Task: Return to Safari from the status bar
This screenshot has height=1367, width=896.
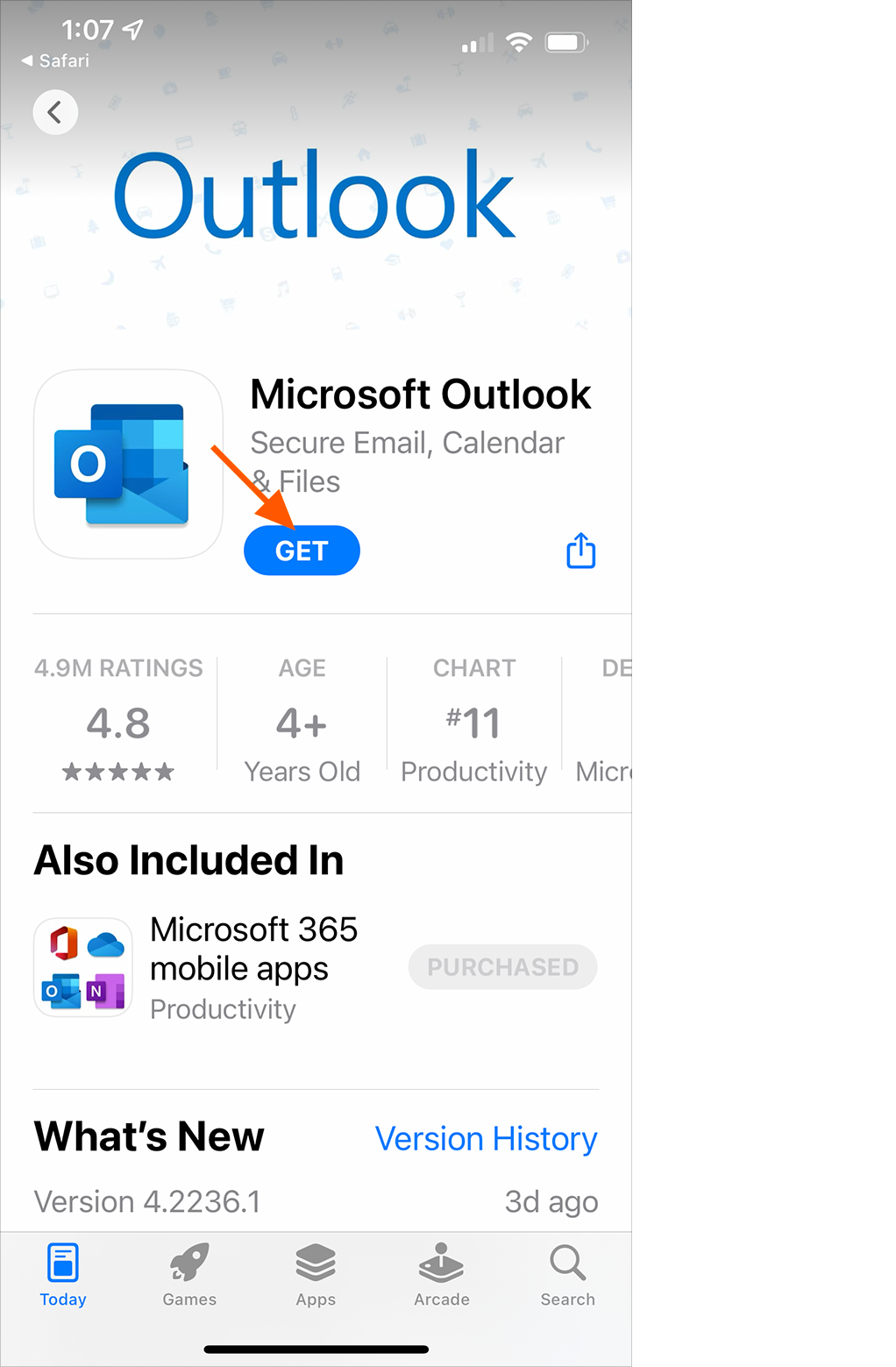Action: [x=55, y=61]
